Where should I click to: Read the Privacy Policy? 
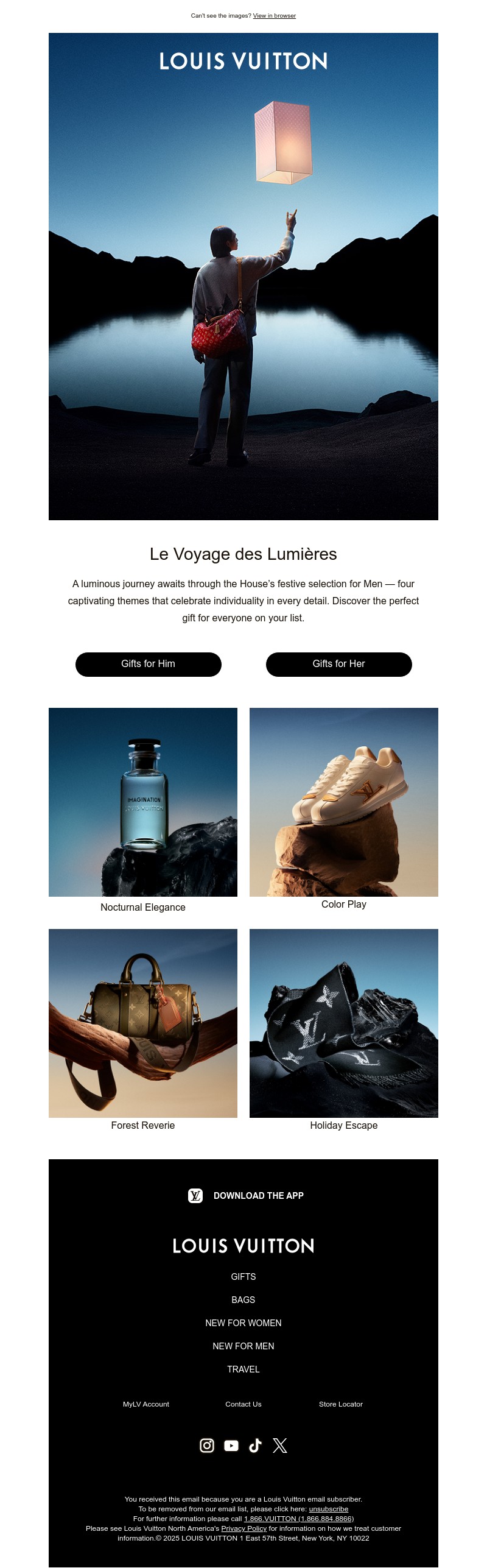point(243,1528)
